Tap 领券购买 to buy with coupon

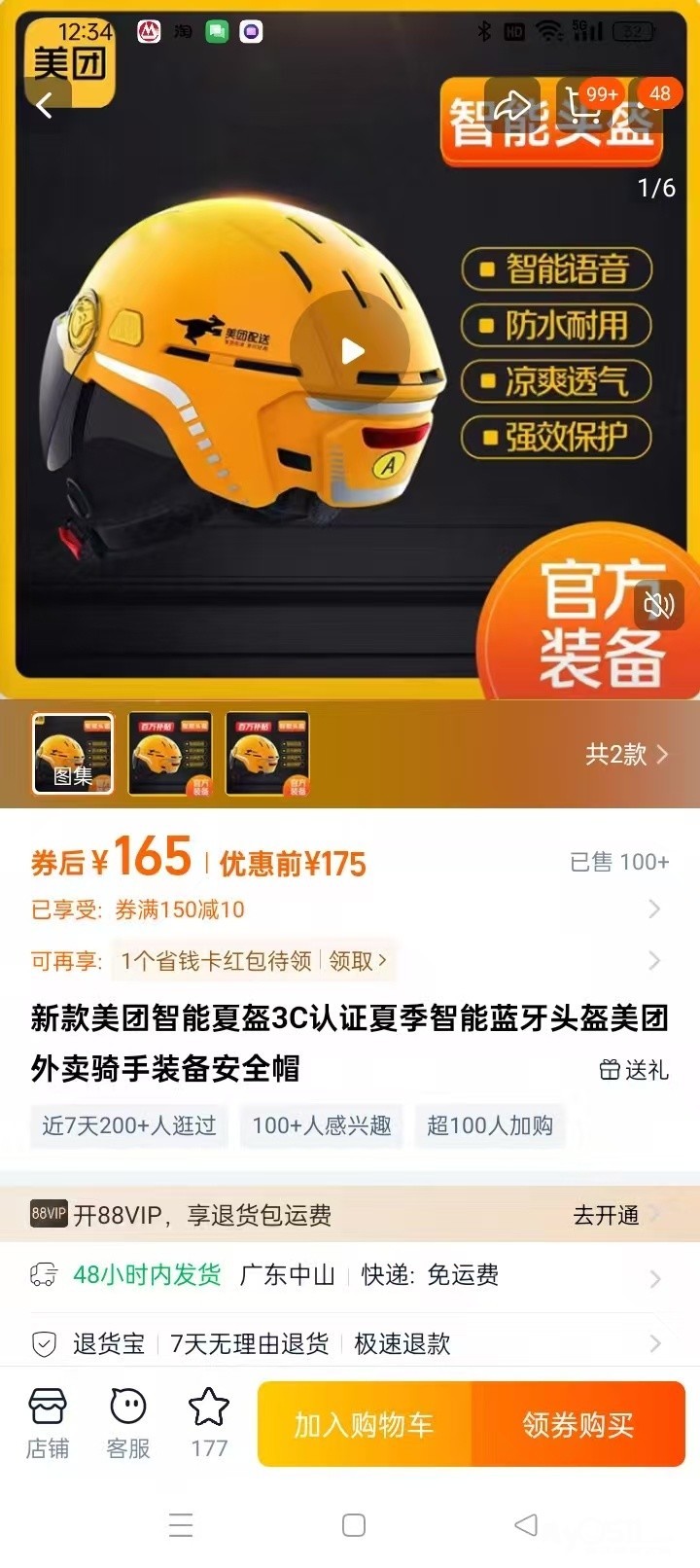[577, 1425]
